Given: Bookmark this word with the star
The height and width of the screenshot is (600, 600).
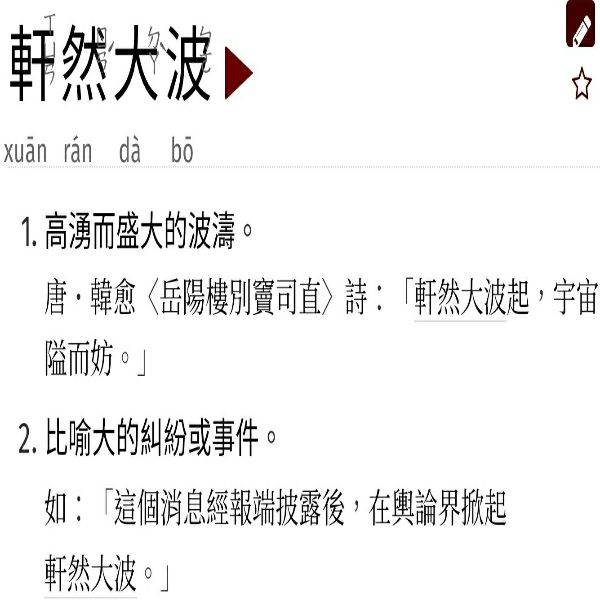Looking at the screenshot, I should (581, 84).
